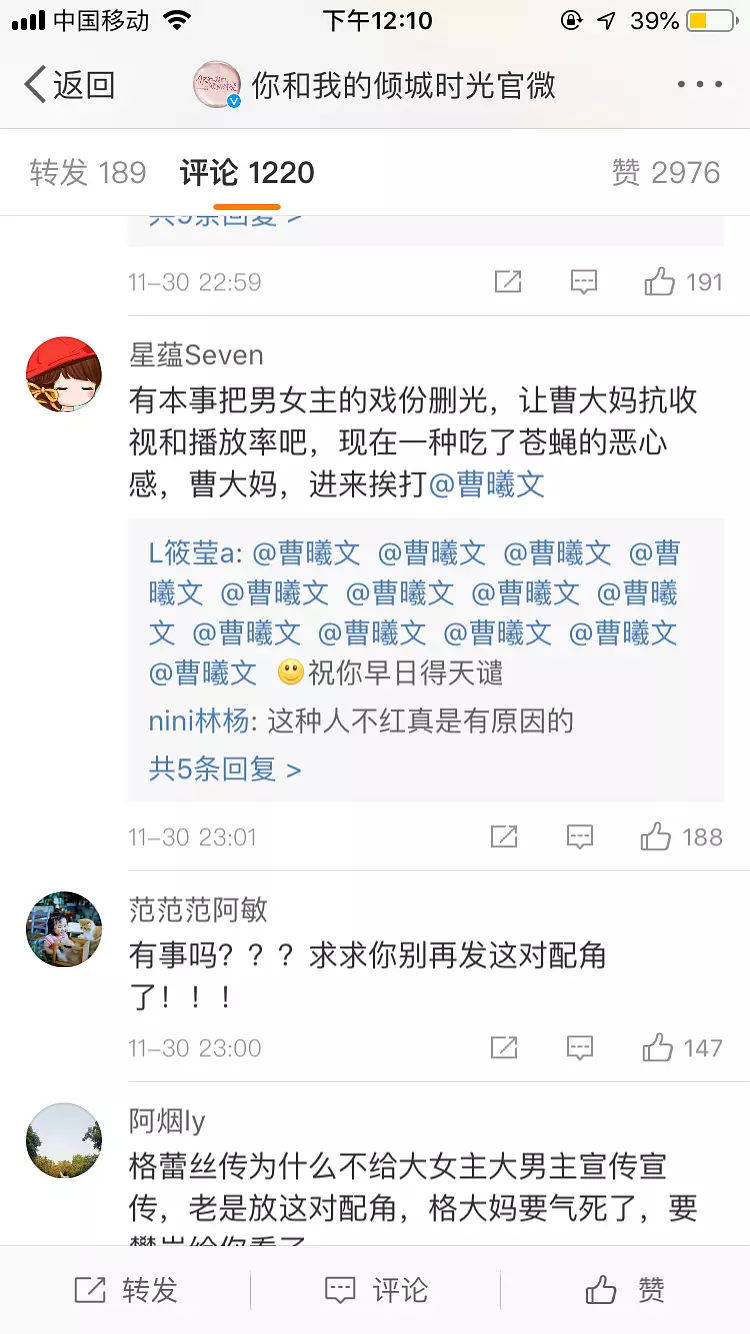Repost 范范范阿敏's comment via share icon

click(x=504, y=1048)
